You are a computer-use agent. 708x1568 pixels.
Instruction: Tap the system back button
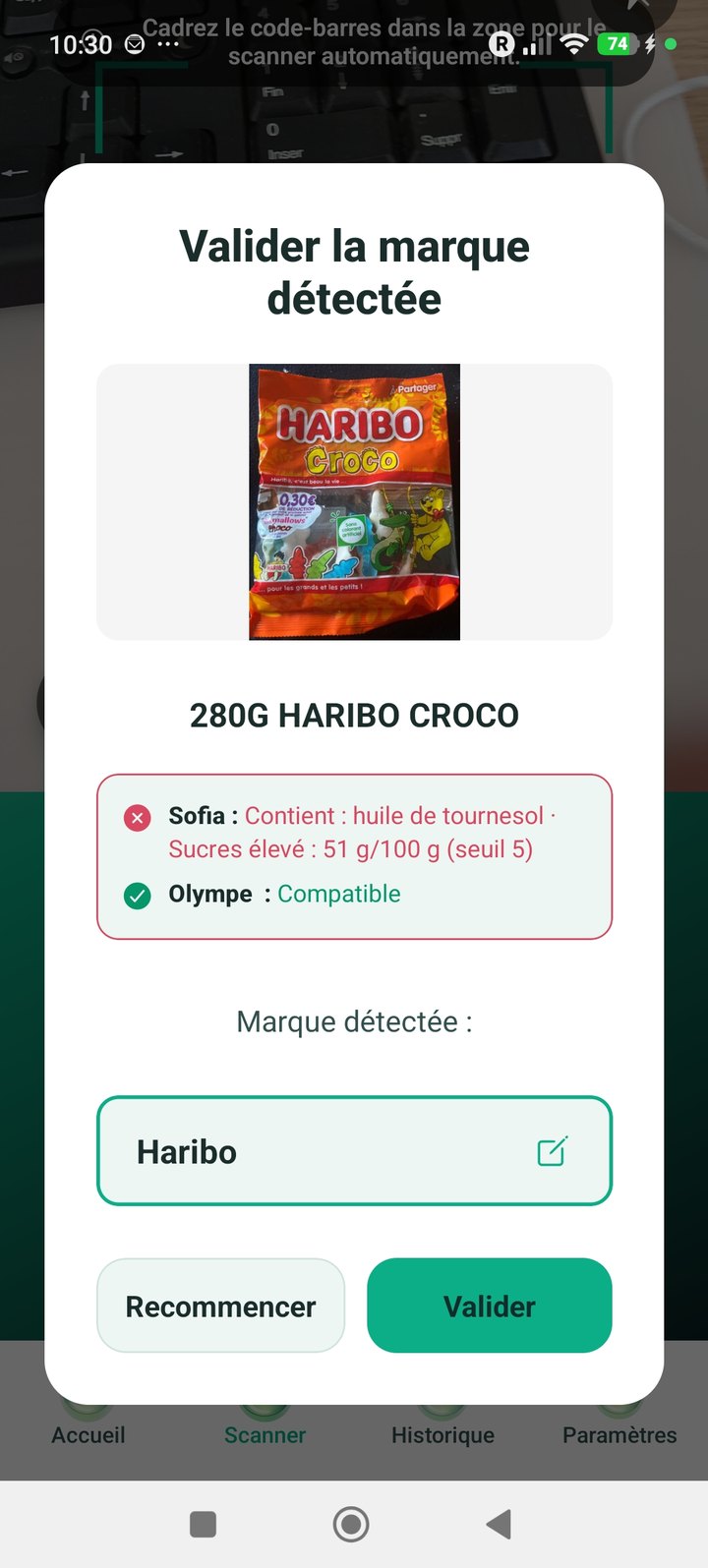[x=500, y=1524]
